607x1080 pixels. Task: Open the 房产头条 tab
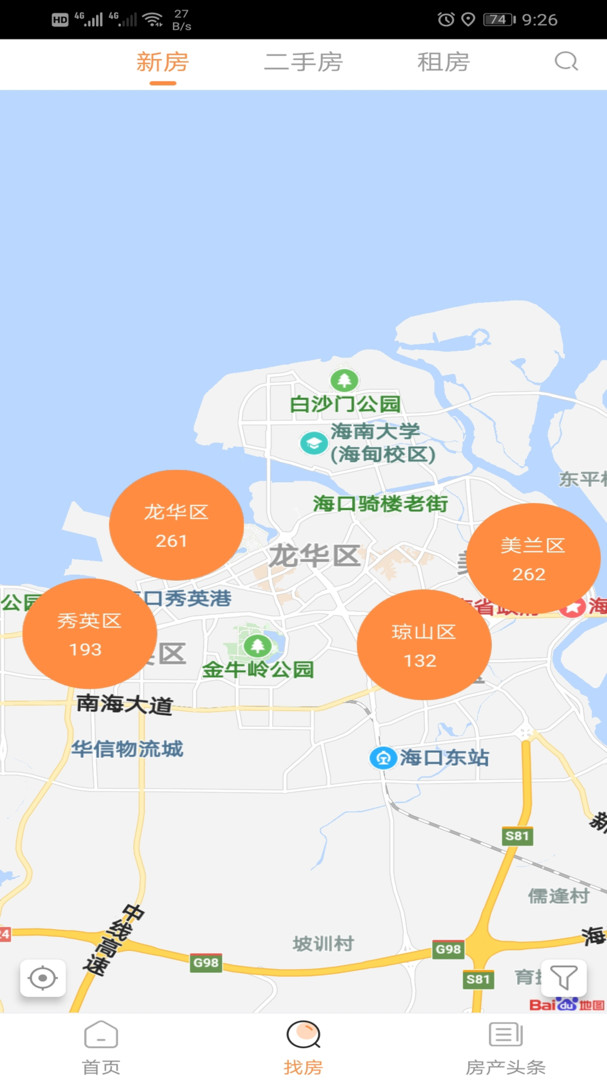coord(505,1047)
